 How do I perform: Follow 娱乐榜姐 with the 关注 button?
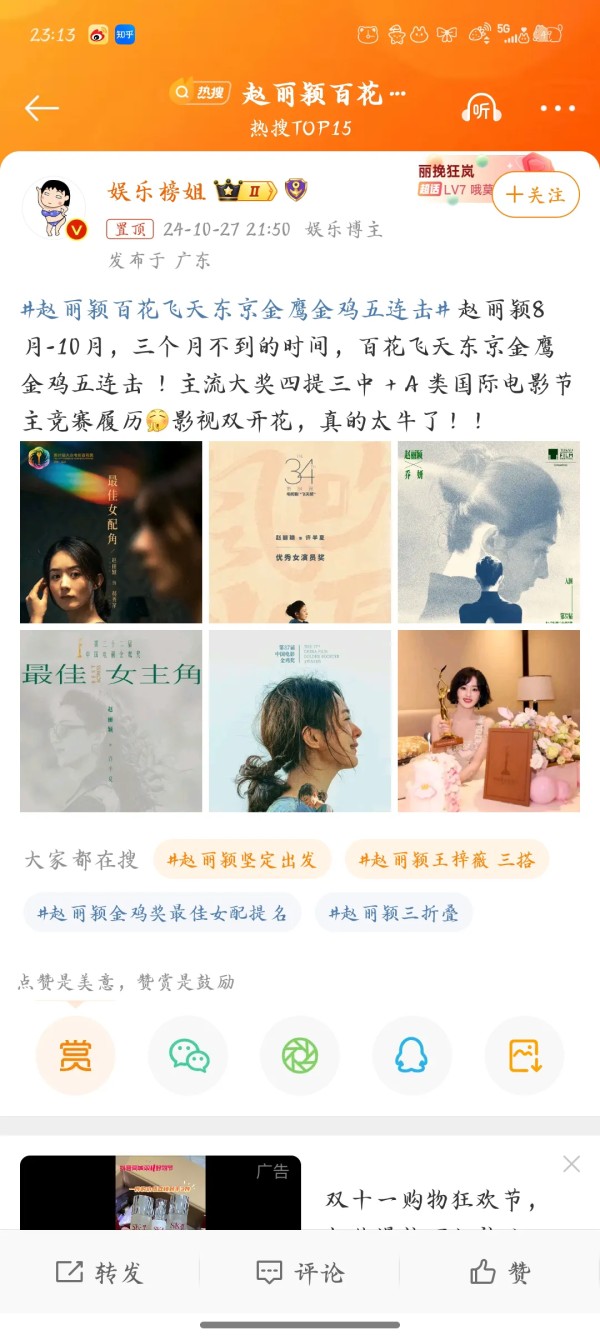pos(535,194)
